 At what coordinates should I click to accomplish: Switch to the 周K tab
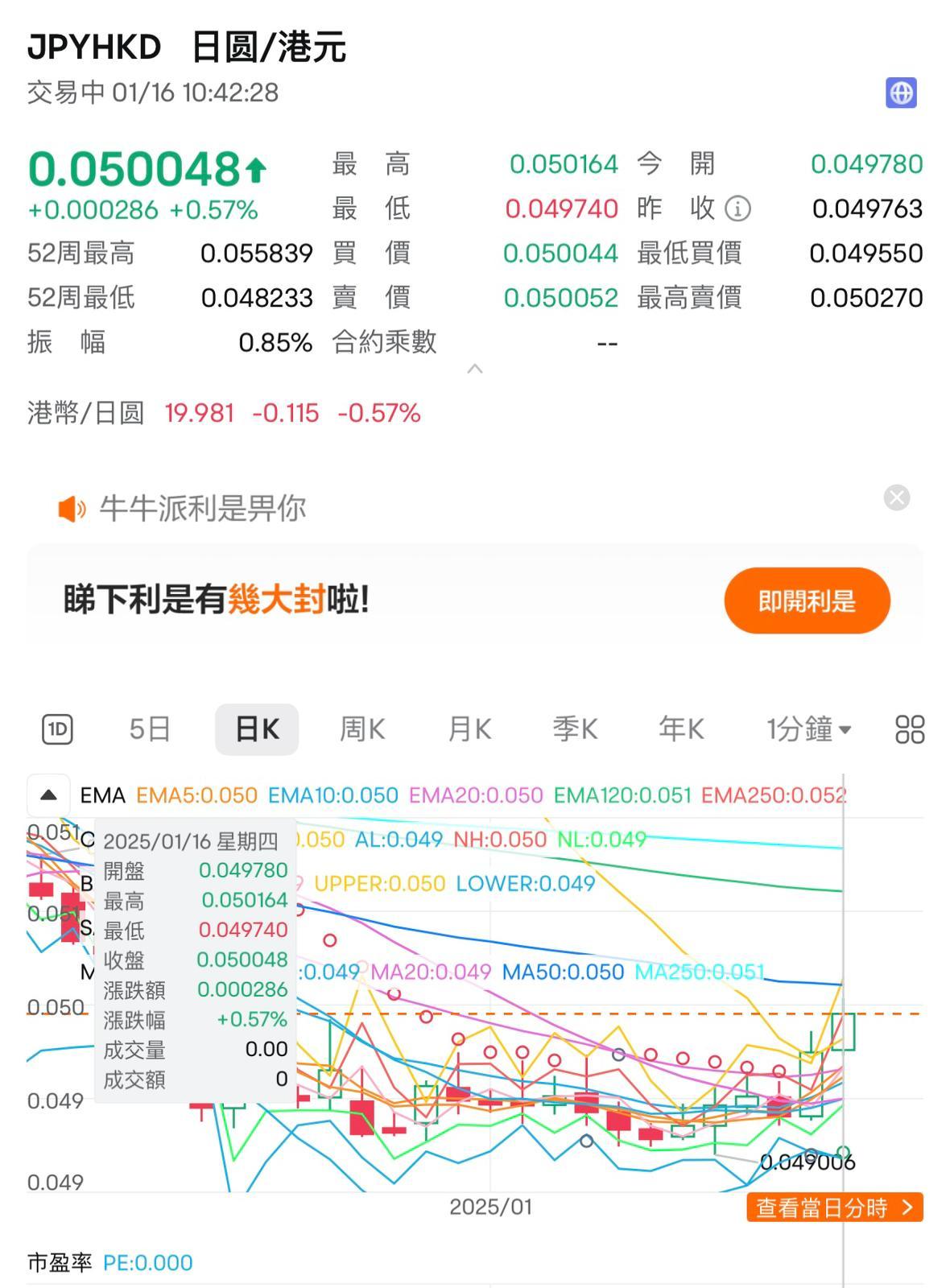tap(361, 729)
